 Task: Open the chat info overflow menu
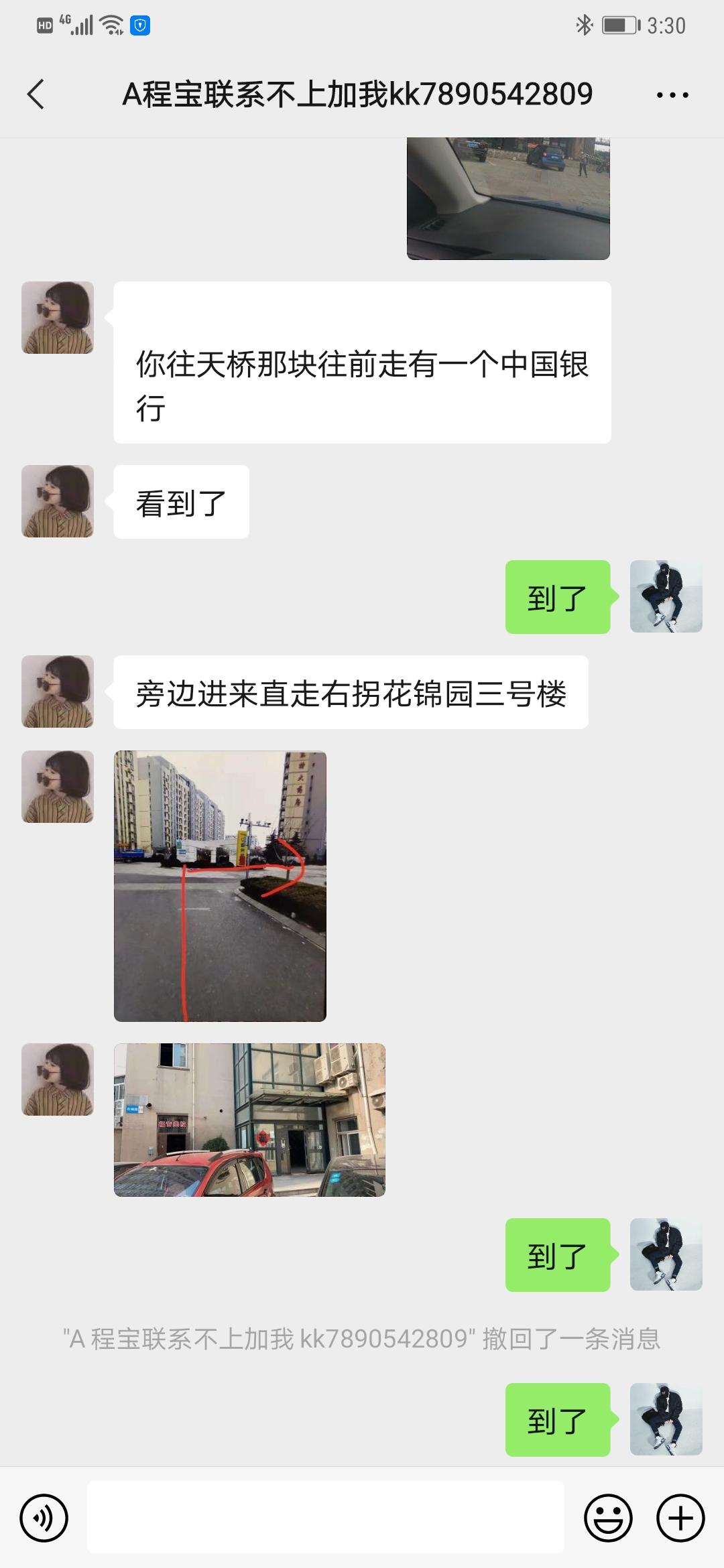672,95
